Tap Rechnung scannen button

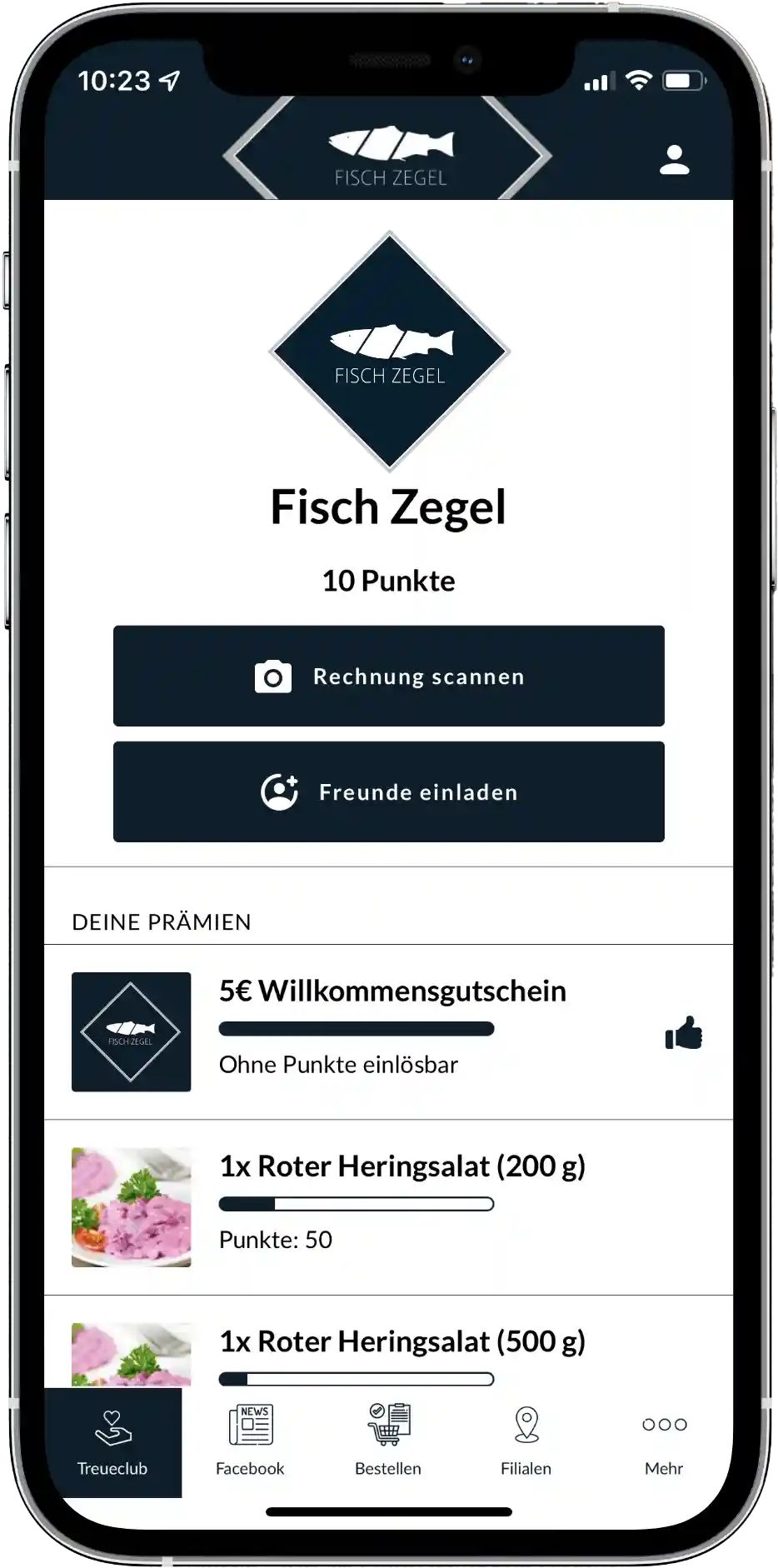click(388, 676)
